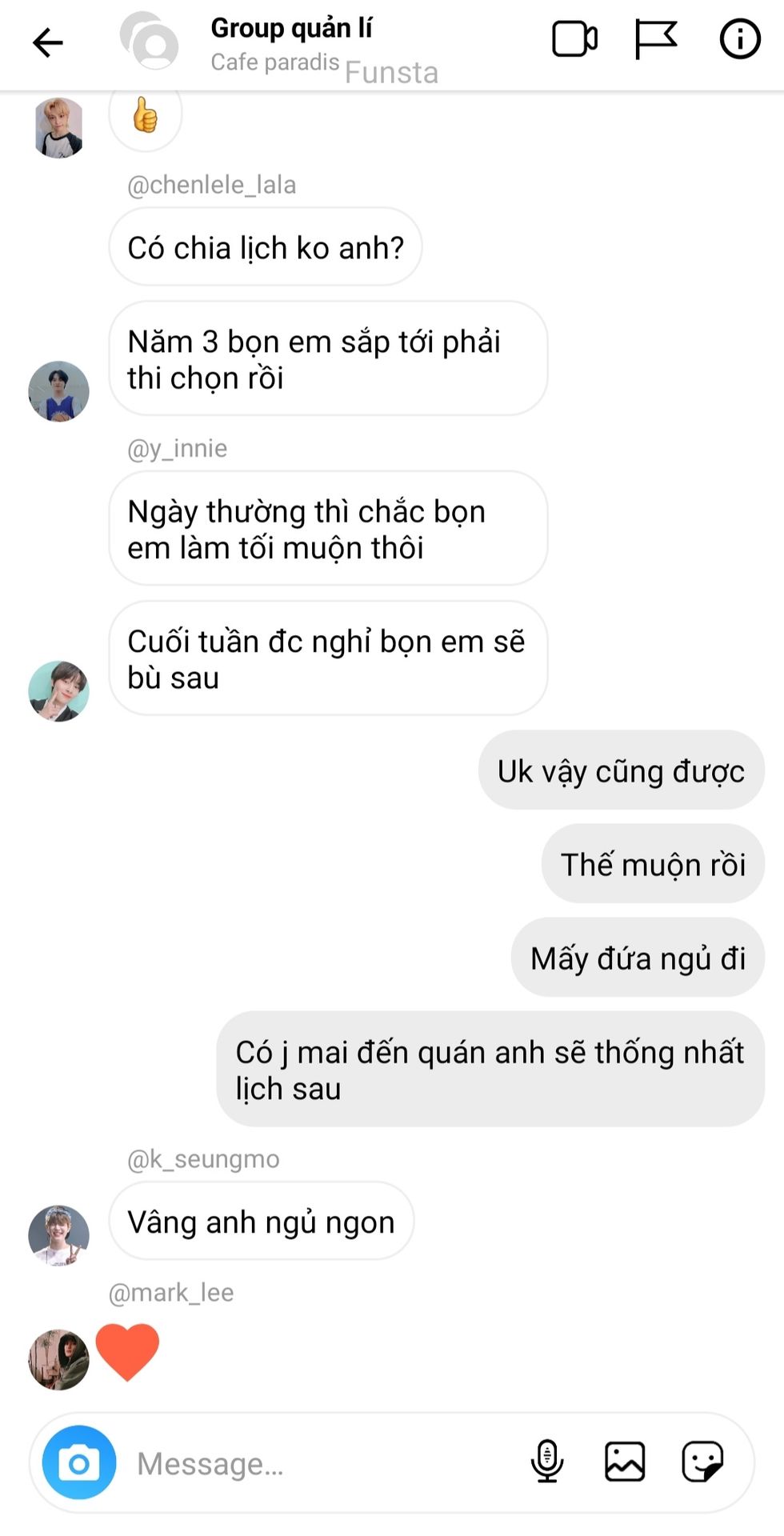Open group chat details info

[739, 39]
